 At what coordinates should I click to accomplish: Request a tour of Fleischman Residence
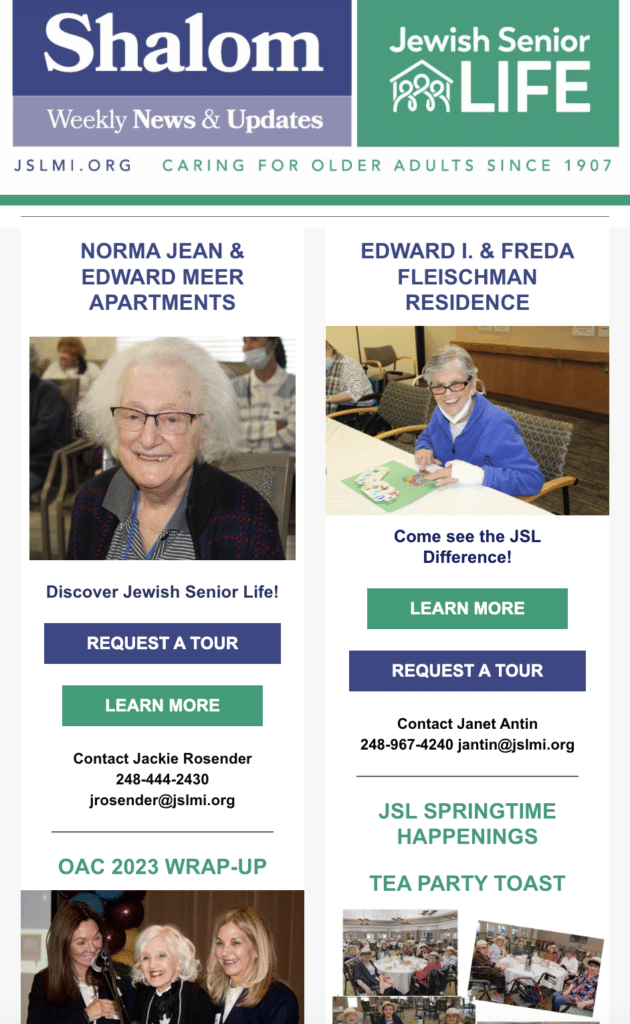467,670
